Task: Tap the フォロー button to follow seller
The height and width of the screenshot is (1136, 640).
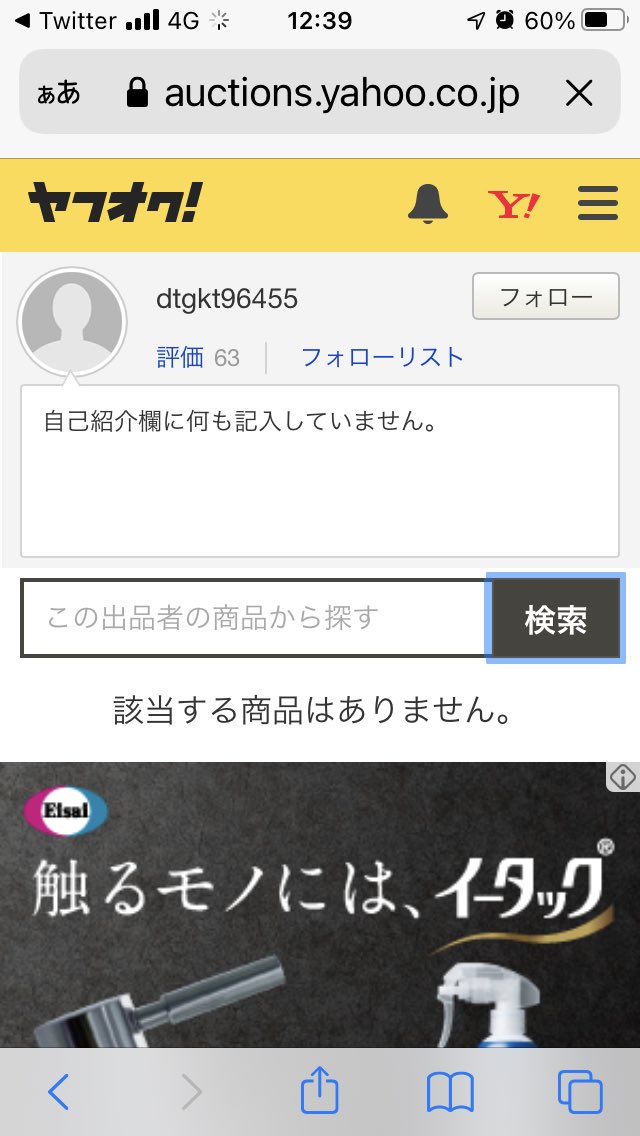Action: pyautogui.click(x=545, y=297)
